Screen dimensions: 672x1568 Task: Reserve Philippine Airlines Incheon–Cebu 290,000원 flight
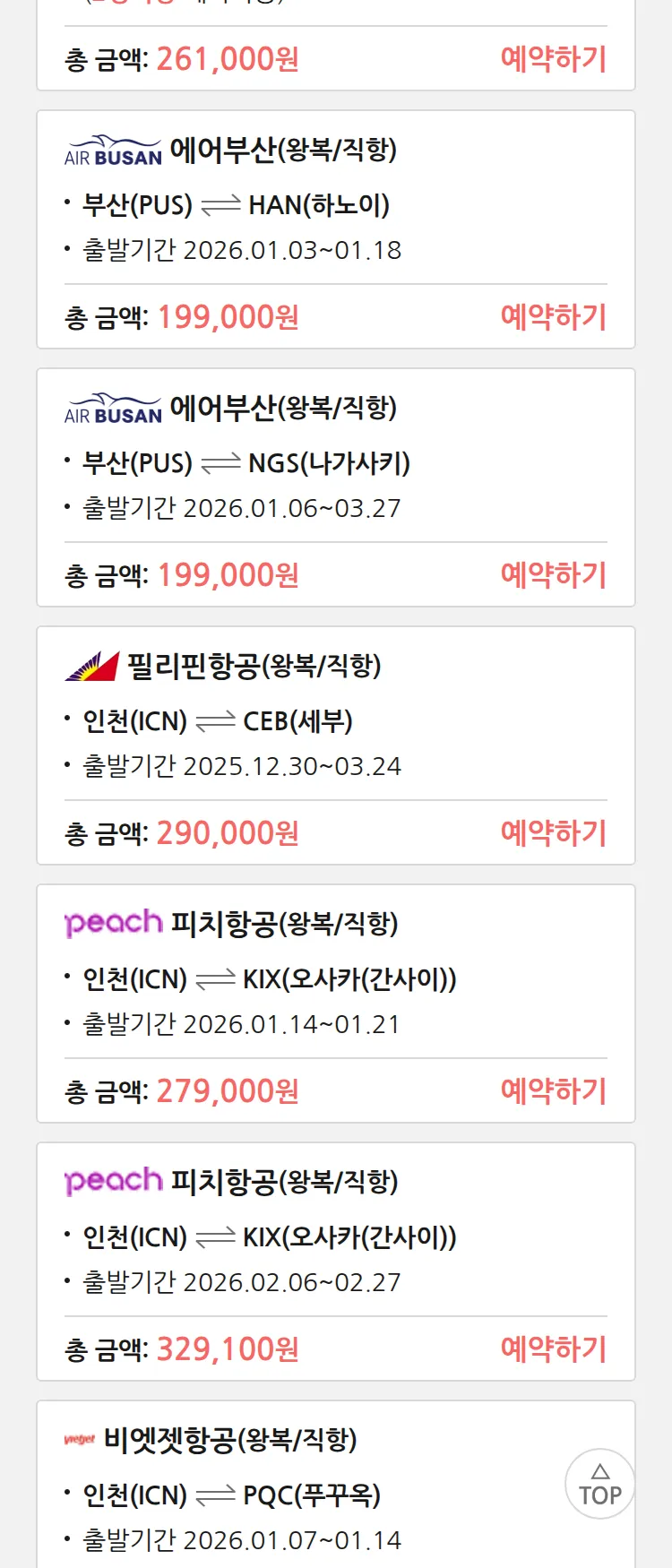(x=553, y=833)
